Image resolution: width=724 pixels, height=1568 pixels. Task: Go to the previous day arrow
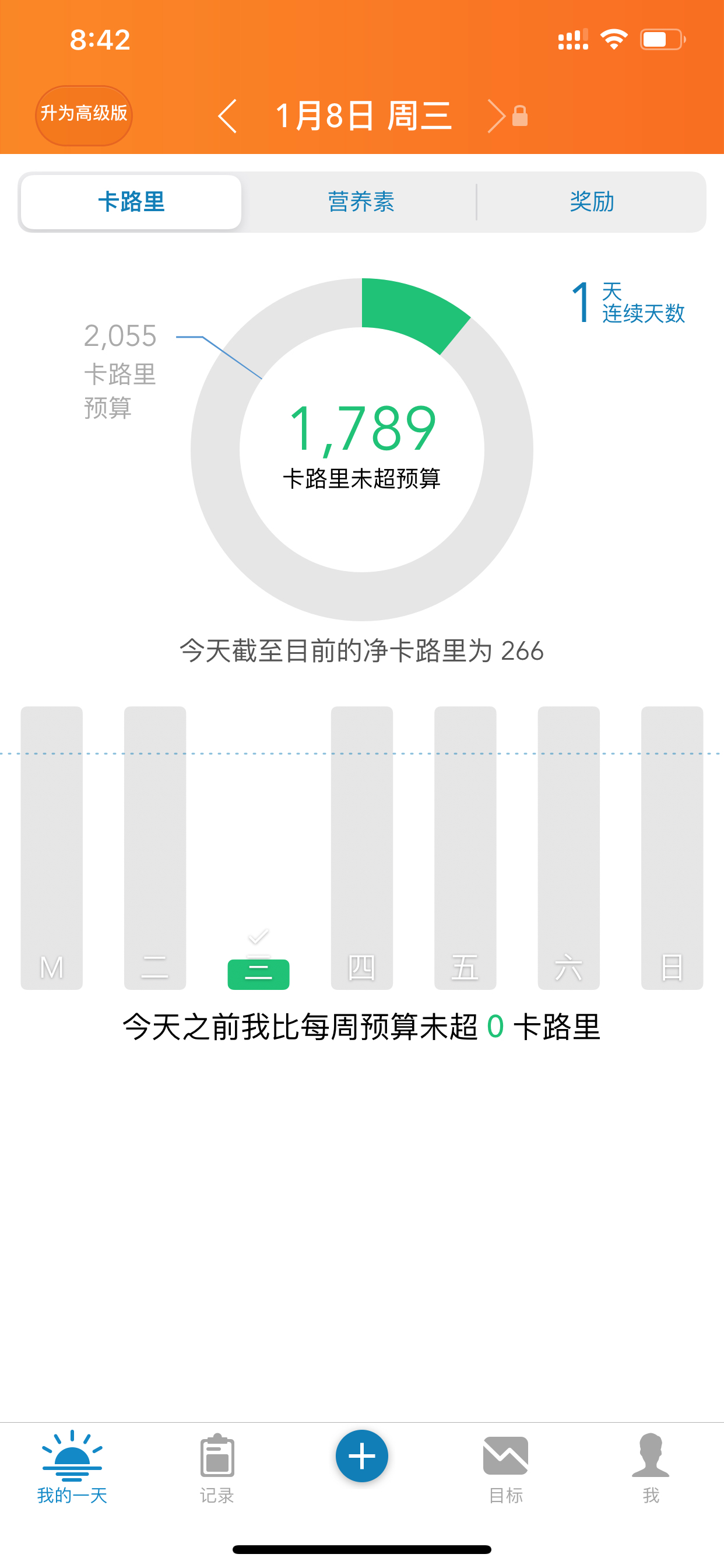(227, 116)
